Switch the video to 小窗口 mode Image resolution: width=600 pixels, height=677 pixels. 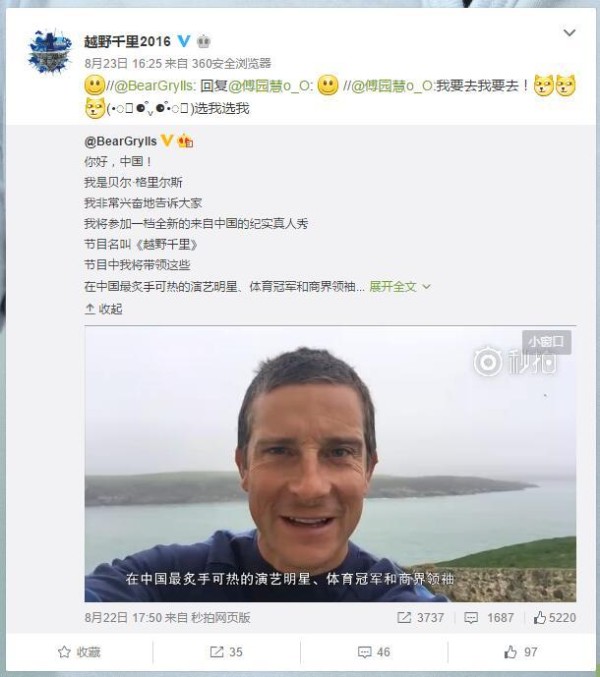(546, 341)
